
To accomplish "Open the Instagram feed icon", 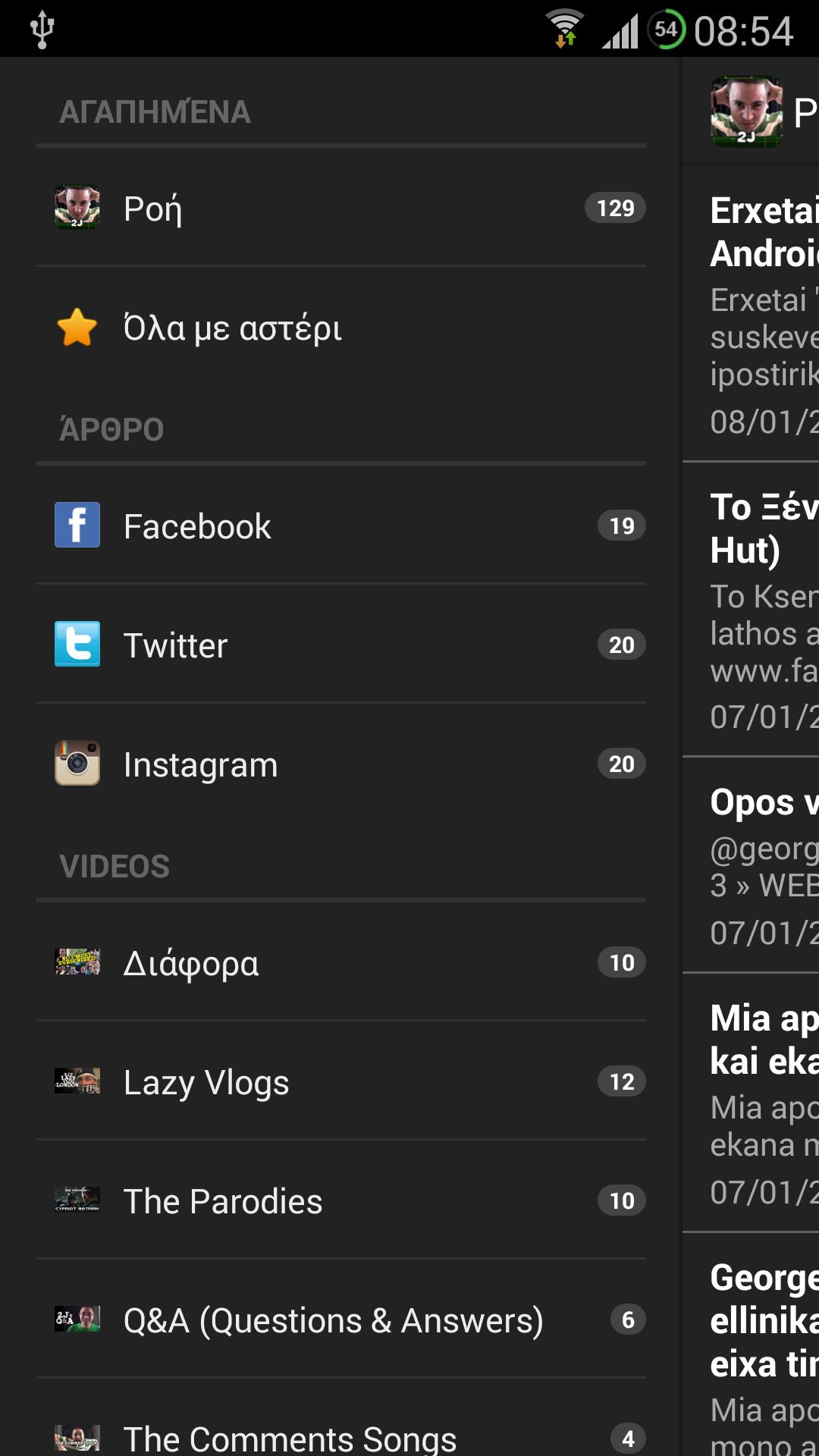I will click(76, 764).
